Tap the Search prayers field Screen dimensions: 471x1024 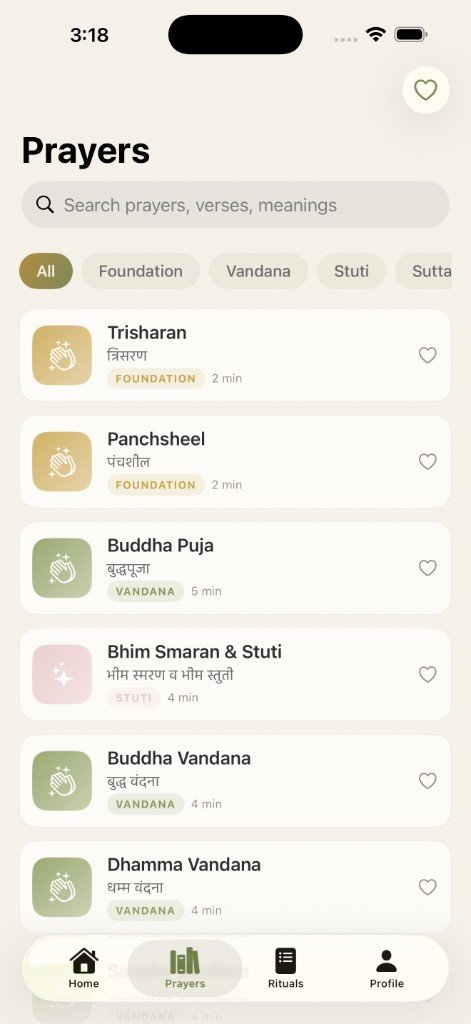pos(235,204)
